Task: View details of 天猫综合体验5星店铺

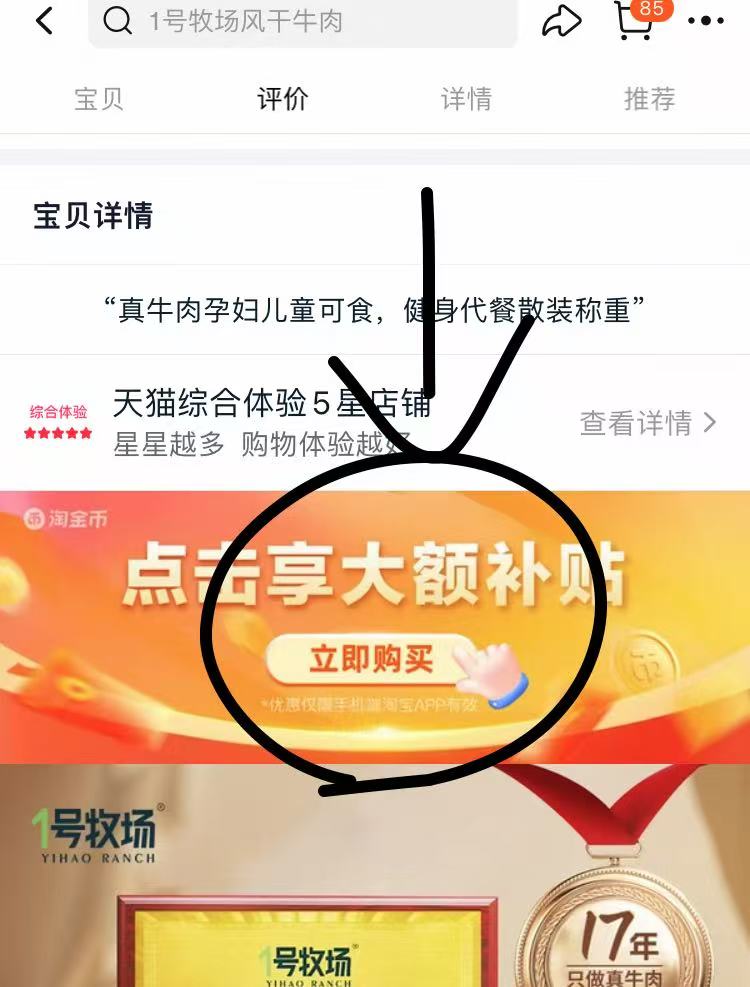Action: pyautogui.click(x=648, y=423)
